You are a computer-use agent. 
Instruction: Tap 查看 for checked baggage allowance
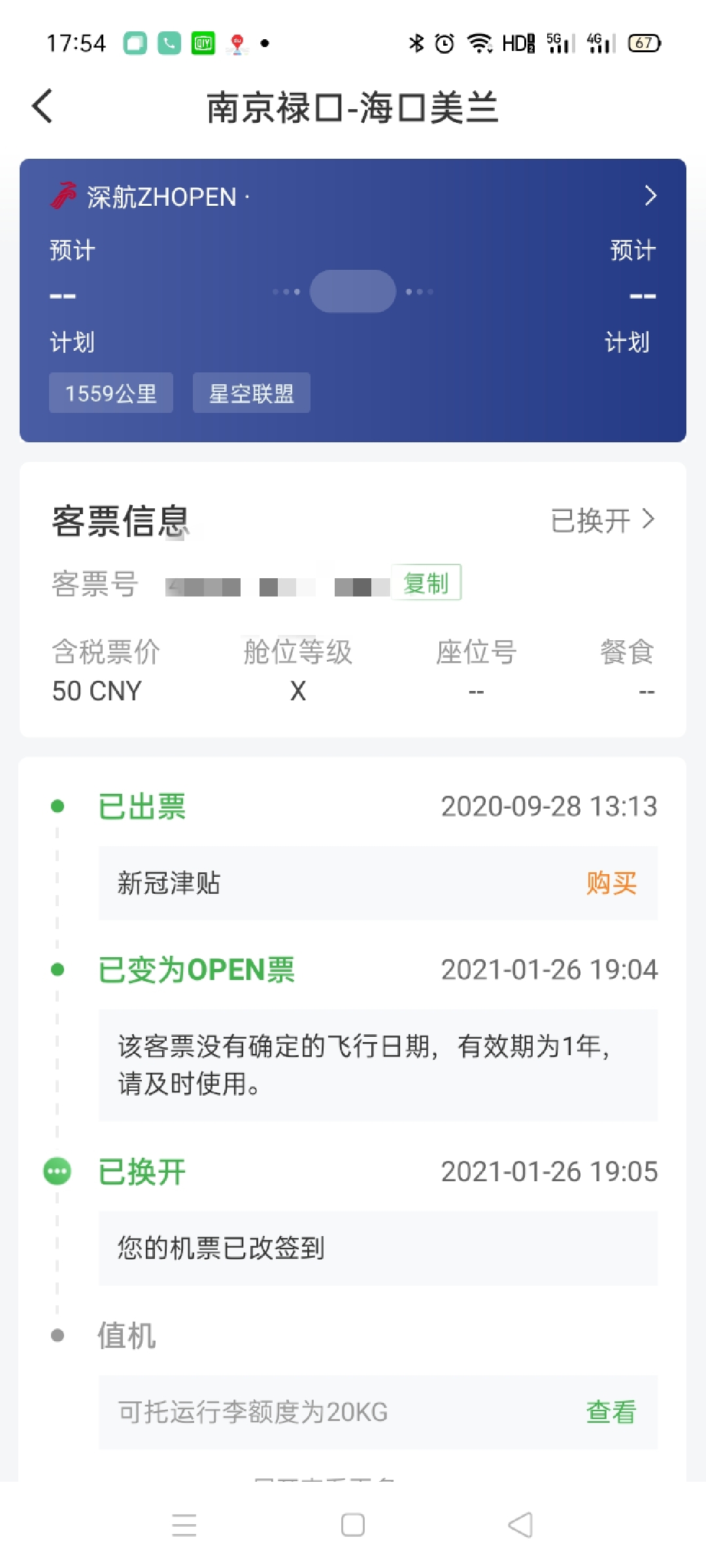(611, 1412)
